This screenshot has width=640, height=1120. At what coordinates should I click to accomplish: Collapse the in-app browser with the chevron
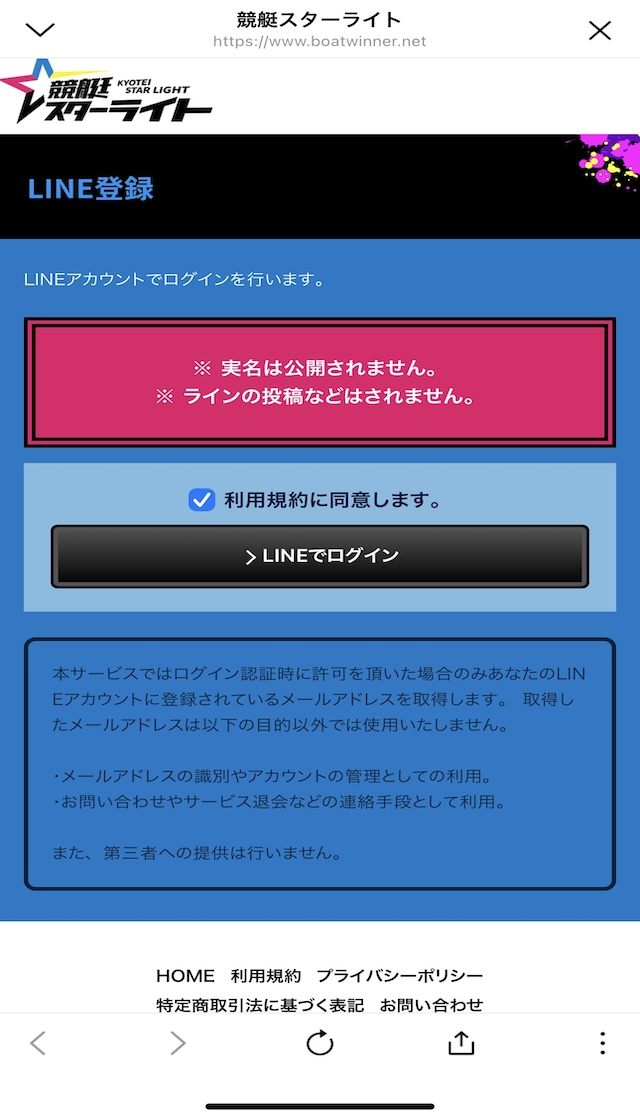point(40,30)
